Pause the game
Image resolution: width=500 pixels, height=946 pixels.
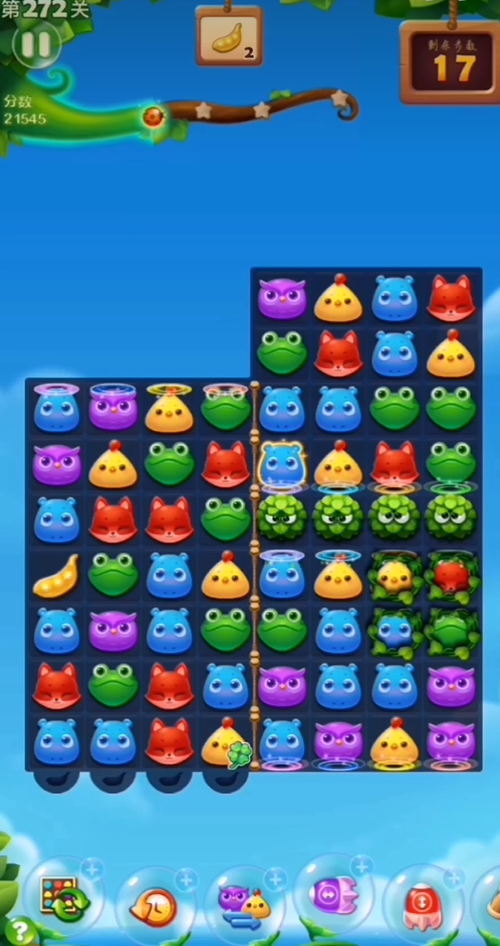click(36, 45)
